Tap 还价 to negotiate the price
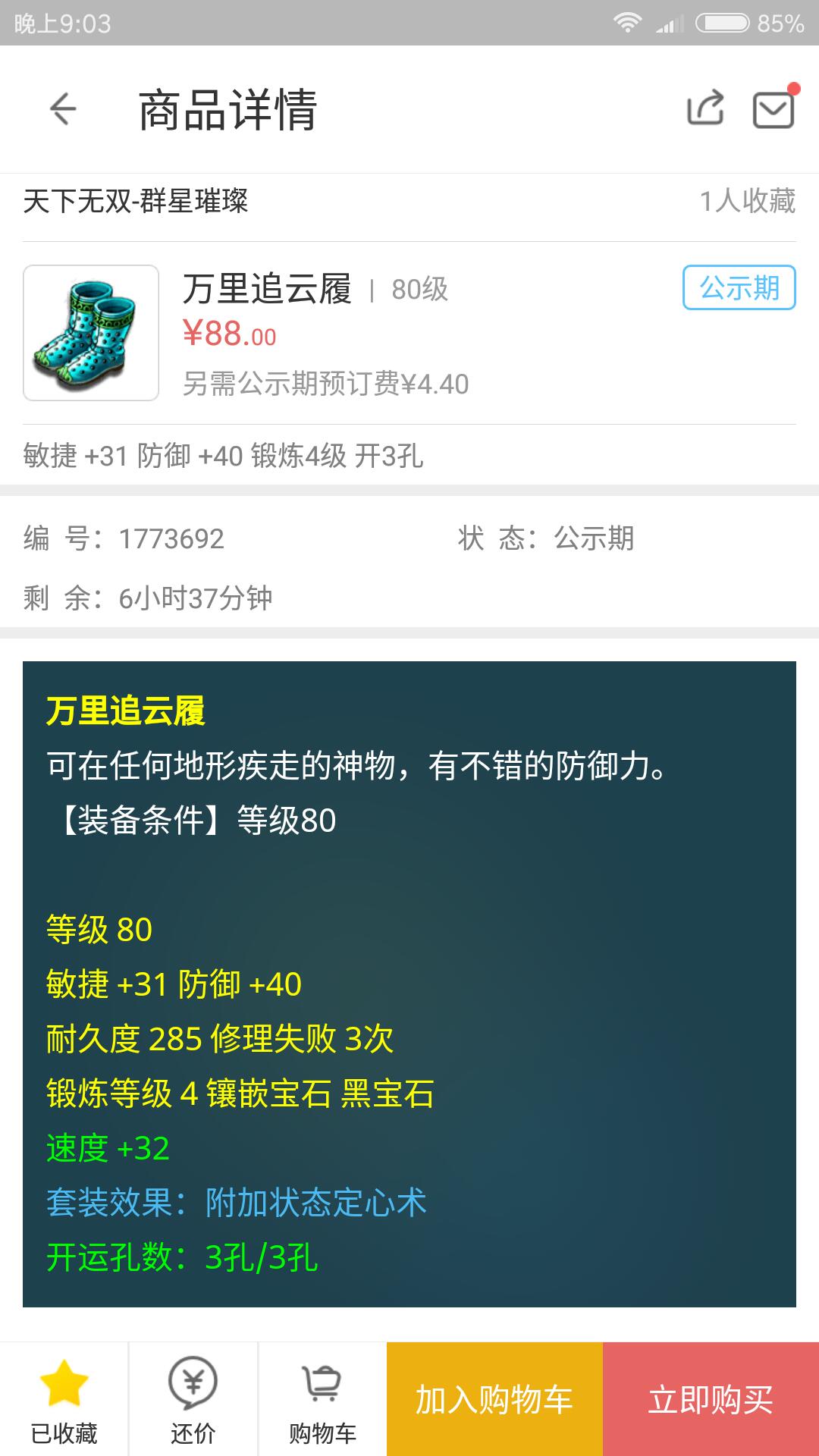 (193, 1400)
